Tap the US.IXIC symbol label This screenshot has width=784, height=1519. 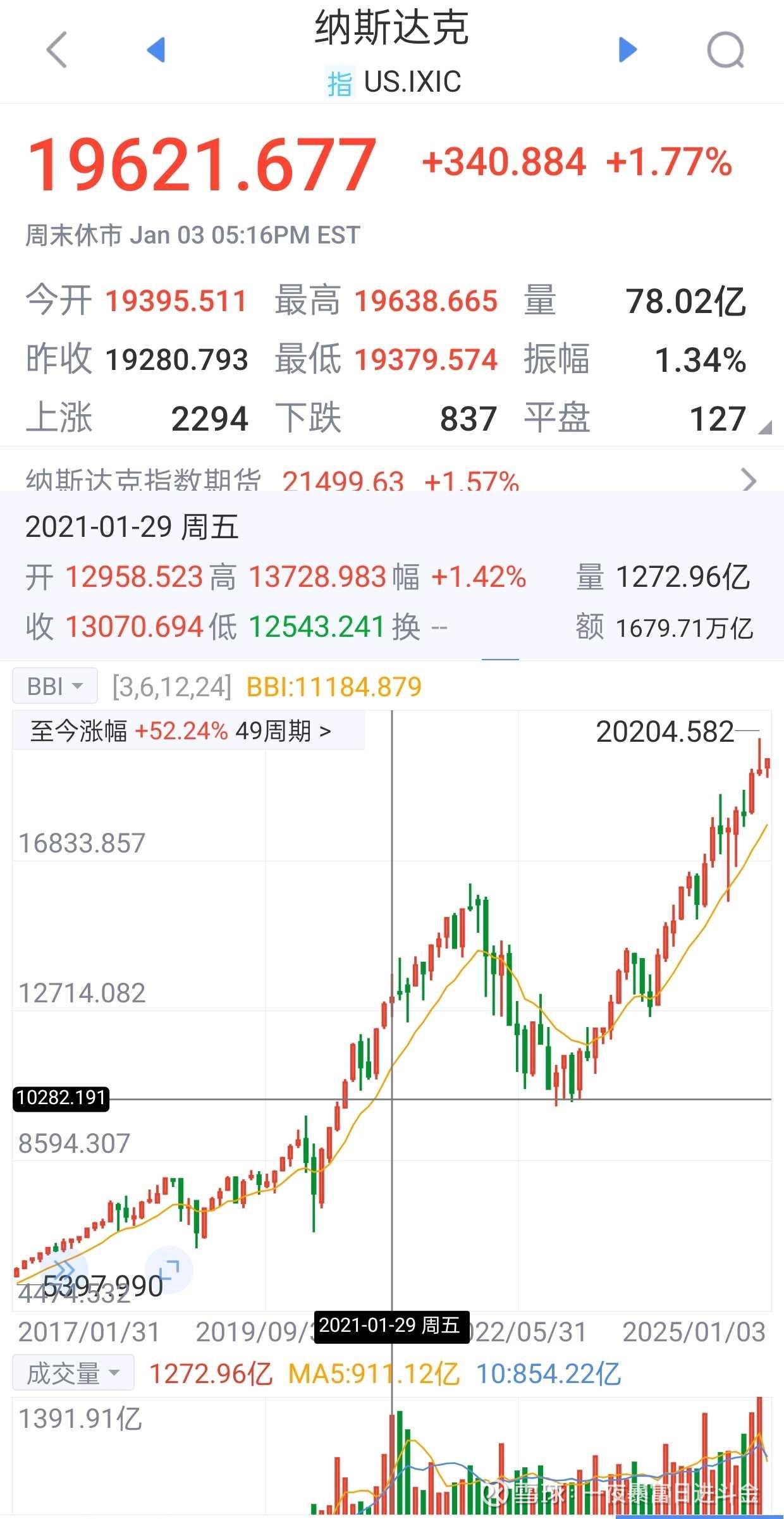coord(414,82)
